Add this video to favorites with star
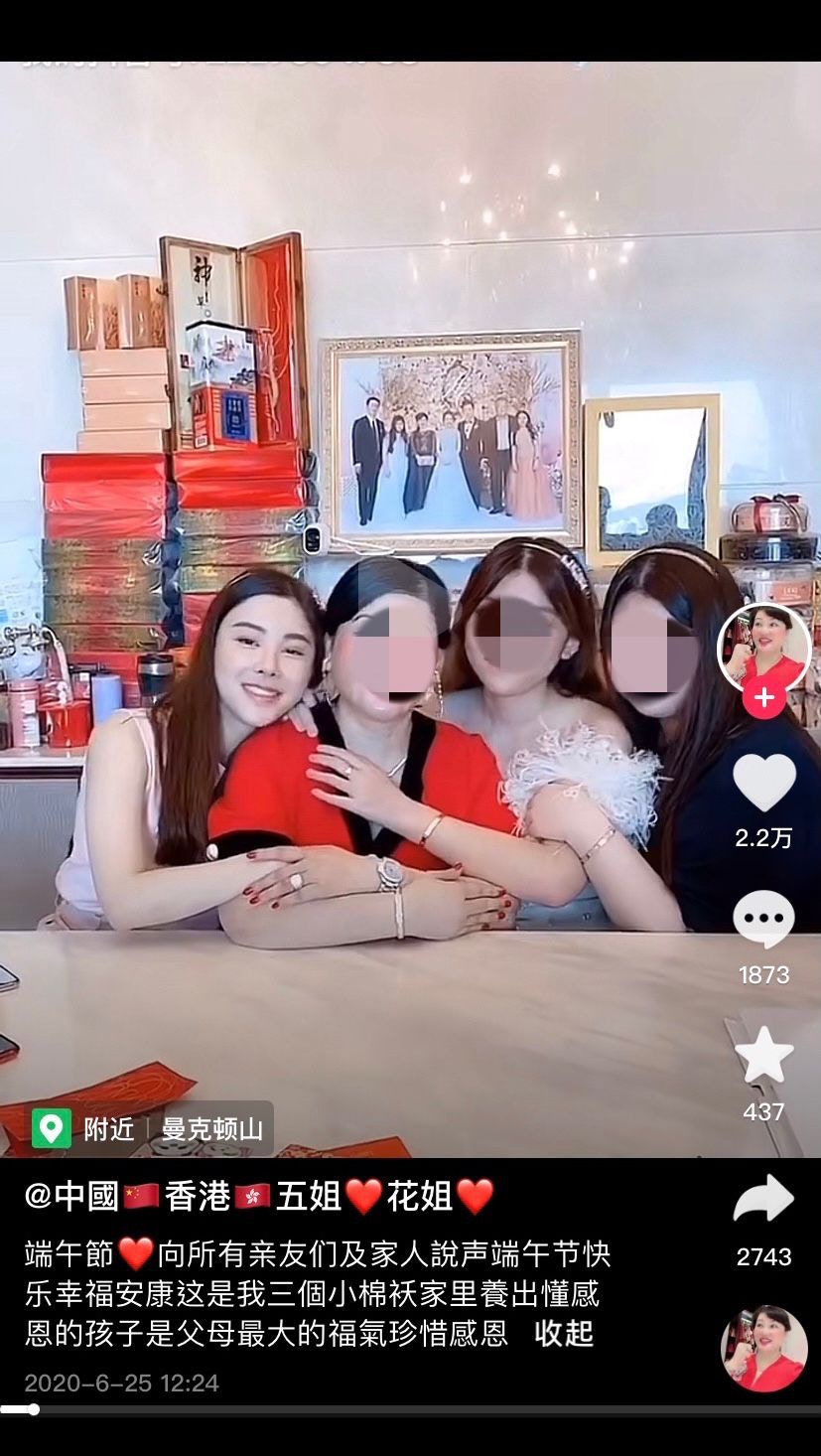This screenshot has width=821, height=1456. [x=763, y=1055]
